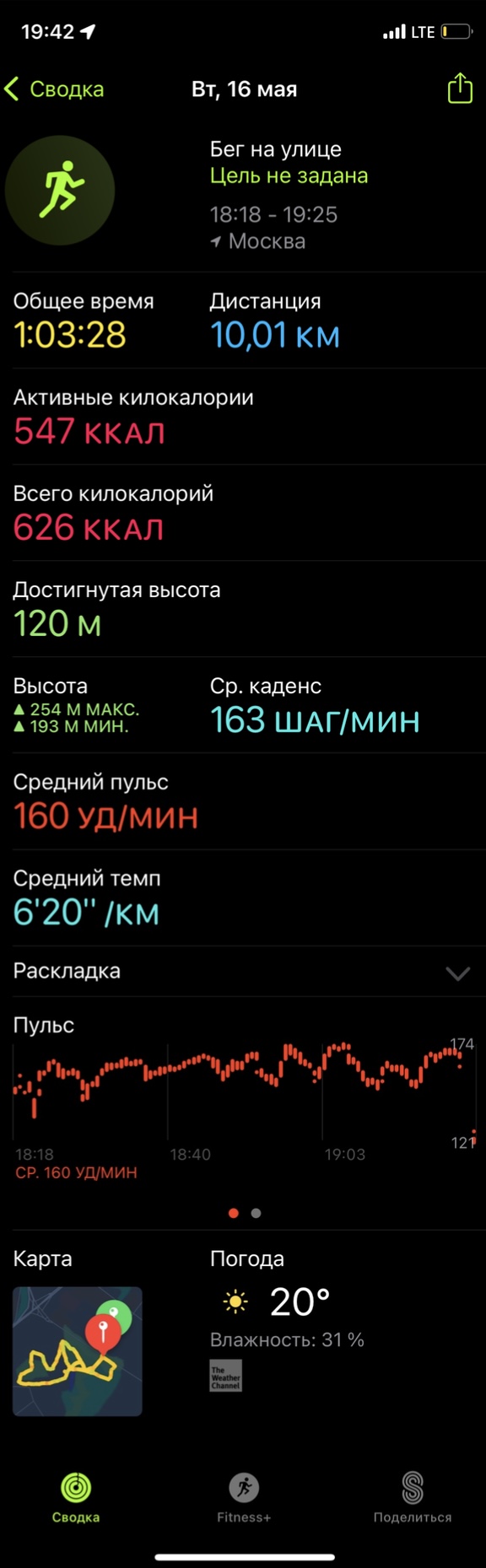The height and width of the screenshot is (1568, 486).
Task: Switch to the Fitness+ tab
Action: click(244, 1498)
